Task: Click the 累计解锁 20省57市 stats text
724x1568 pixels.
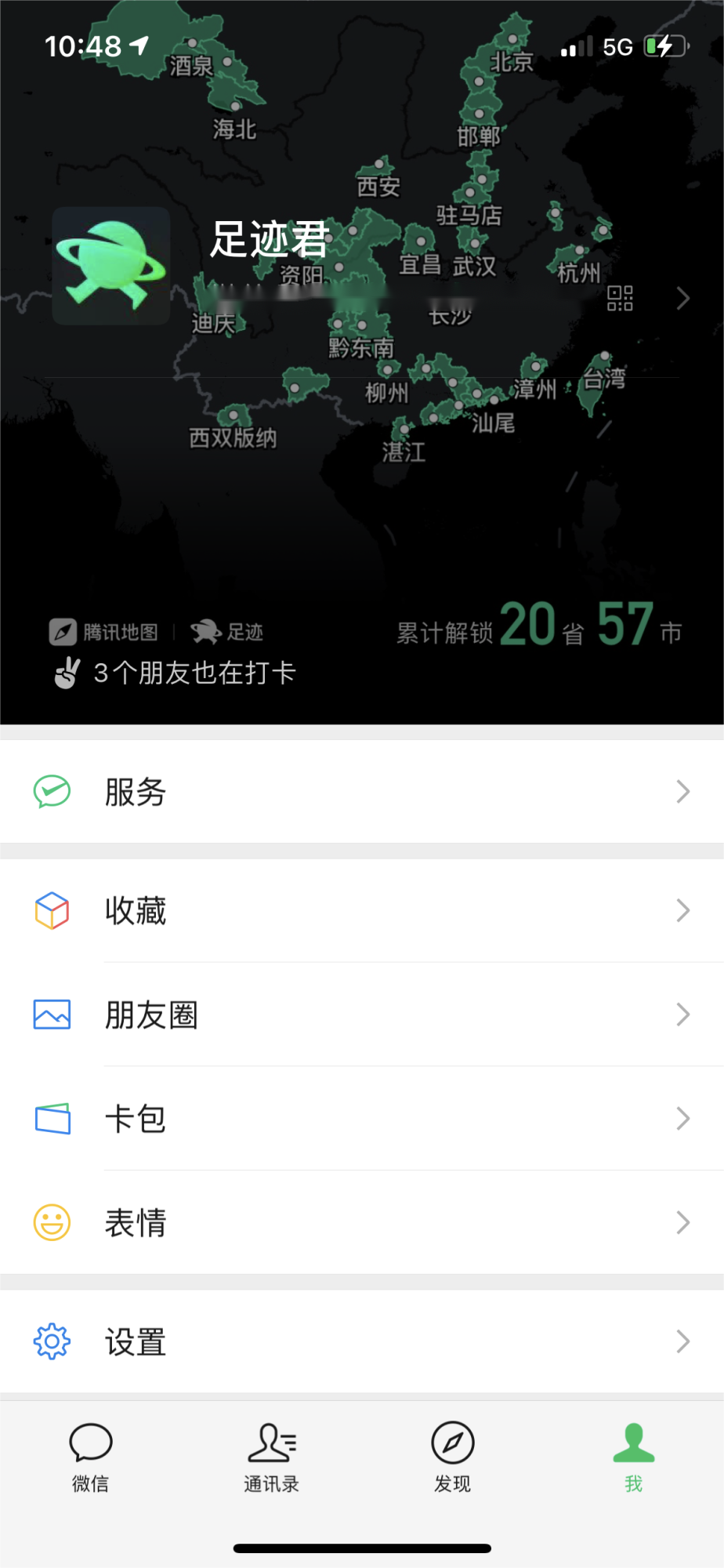Action: click(539, 627)
